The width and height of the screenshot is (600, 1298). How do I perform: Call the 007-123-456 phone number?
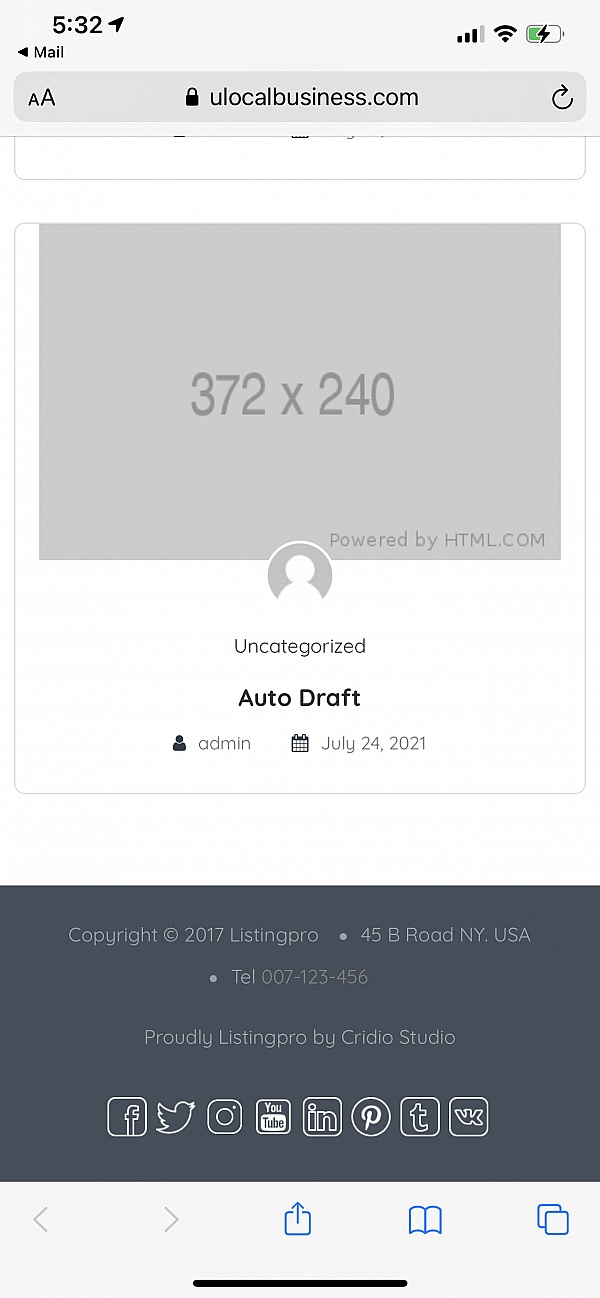(x=314, y=977)
